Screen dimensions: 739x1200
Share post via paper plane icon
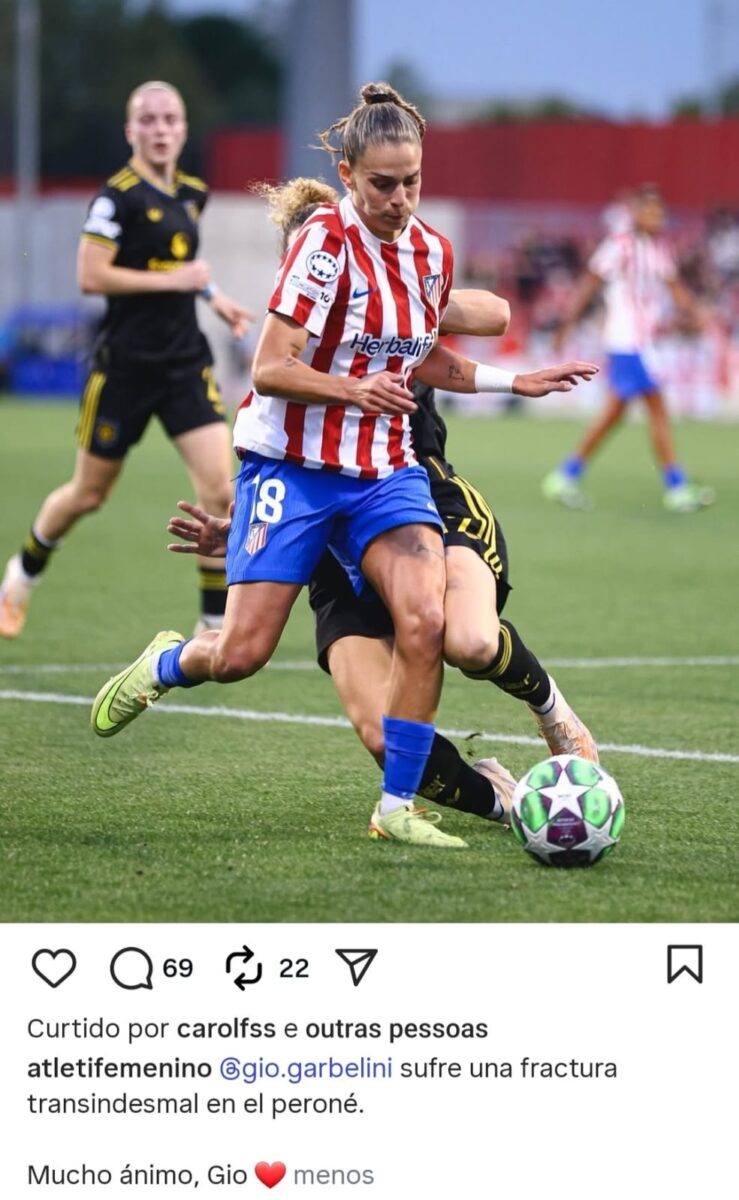pyautogui.click(x=356, y=967)
